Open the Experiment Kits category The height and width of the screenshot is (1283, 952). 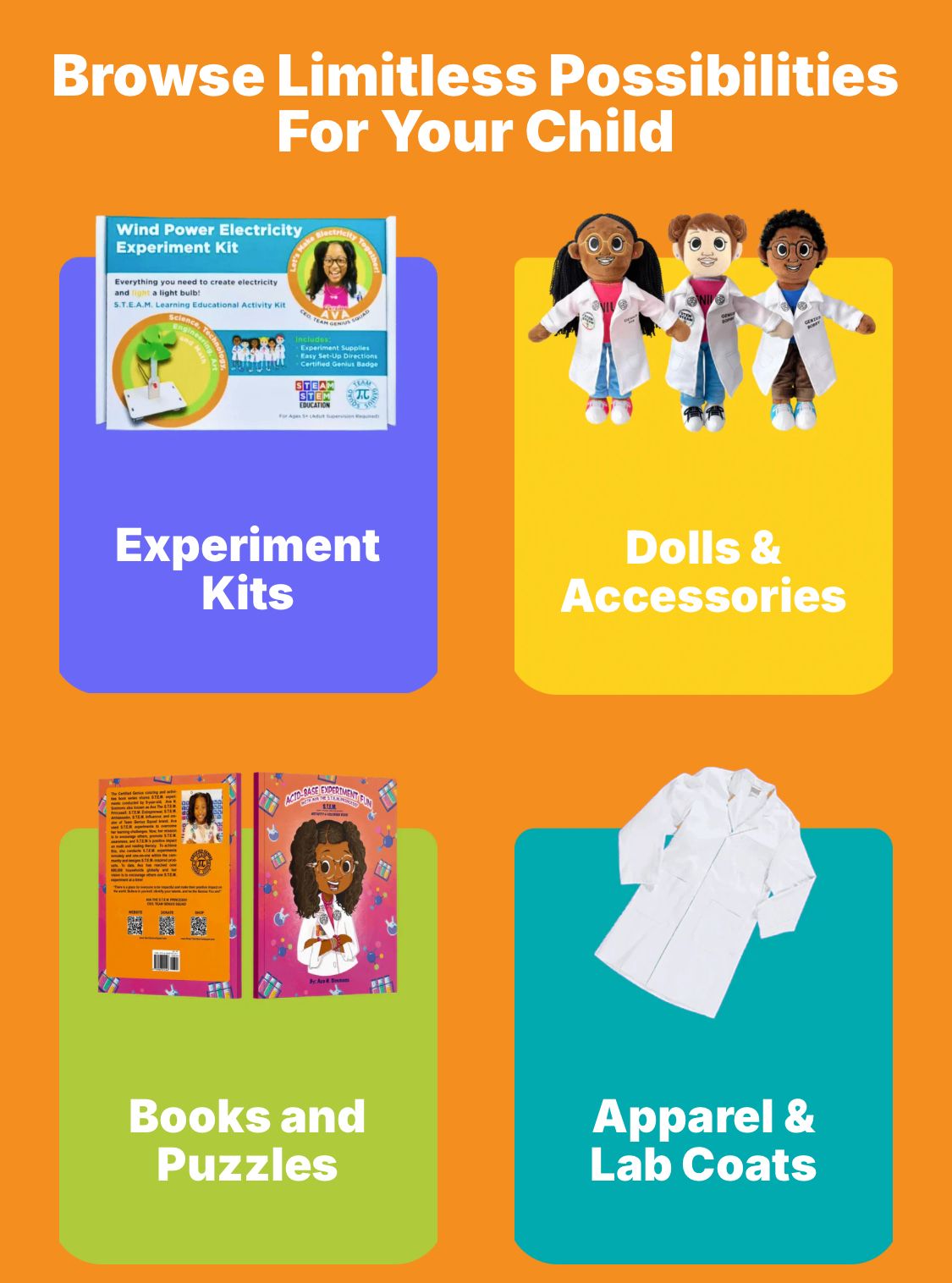coord(248,569)
